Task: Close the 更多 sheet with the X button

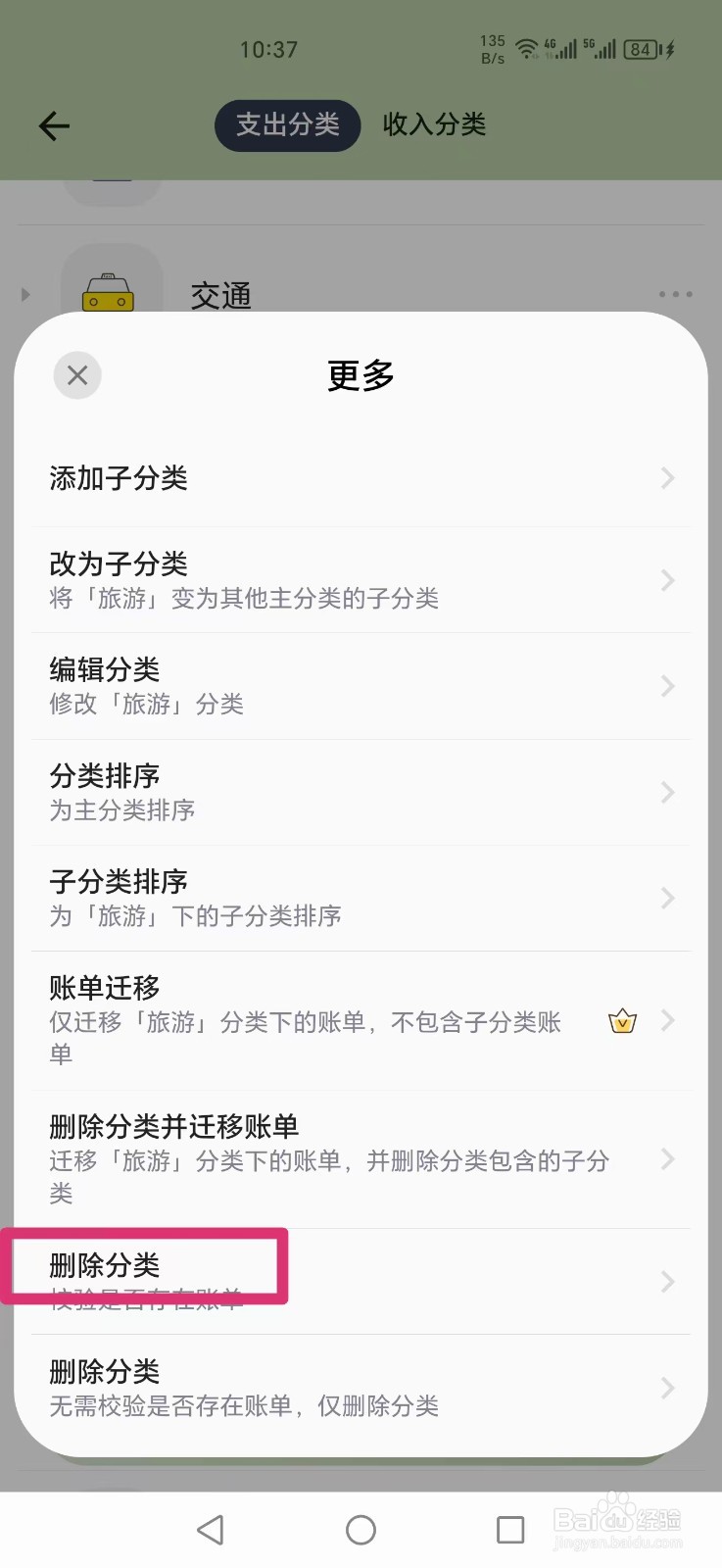Action: [x=76, y=375]
